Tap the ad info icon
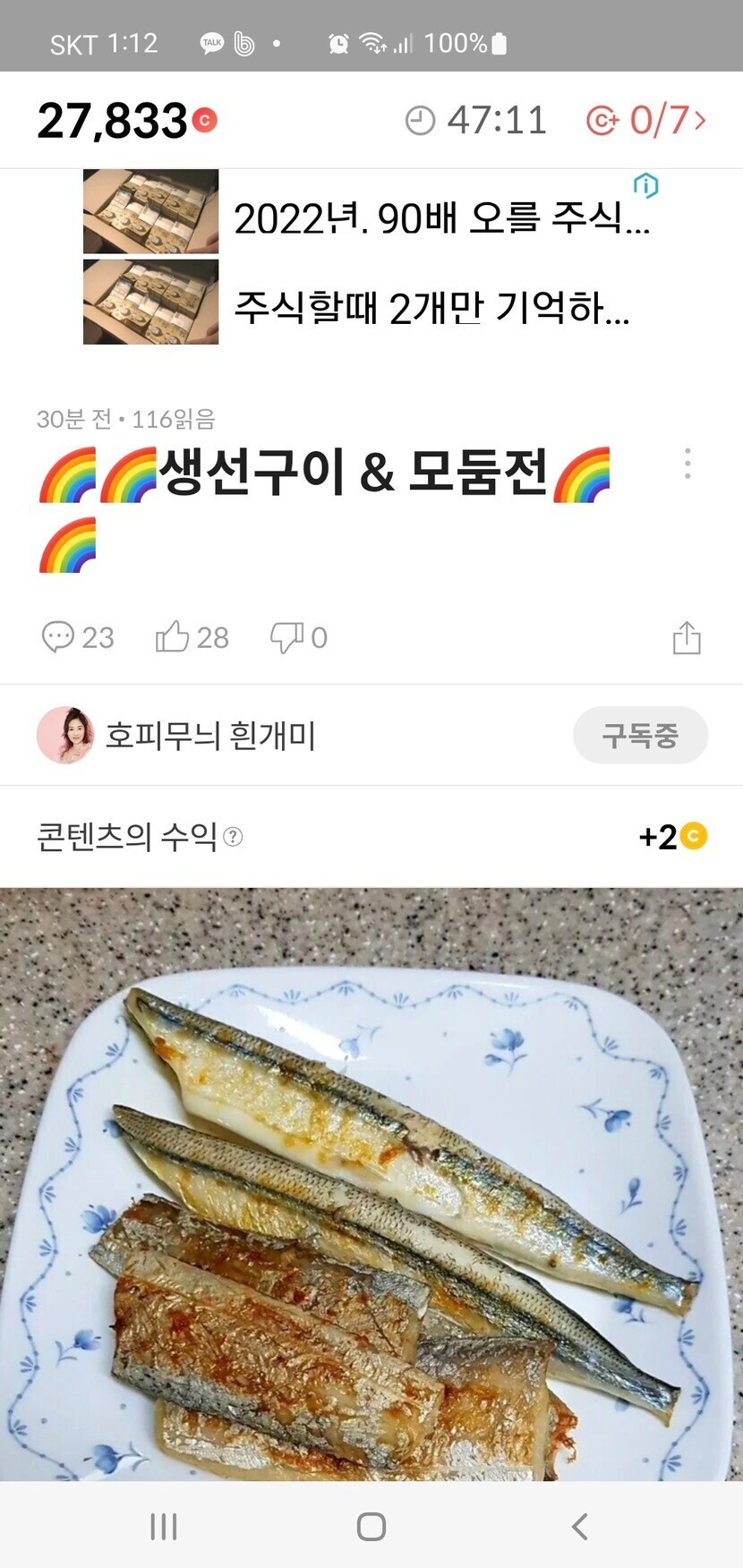 (645, 185)
